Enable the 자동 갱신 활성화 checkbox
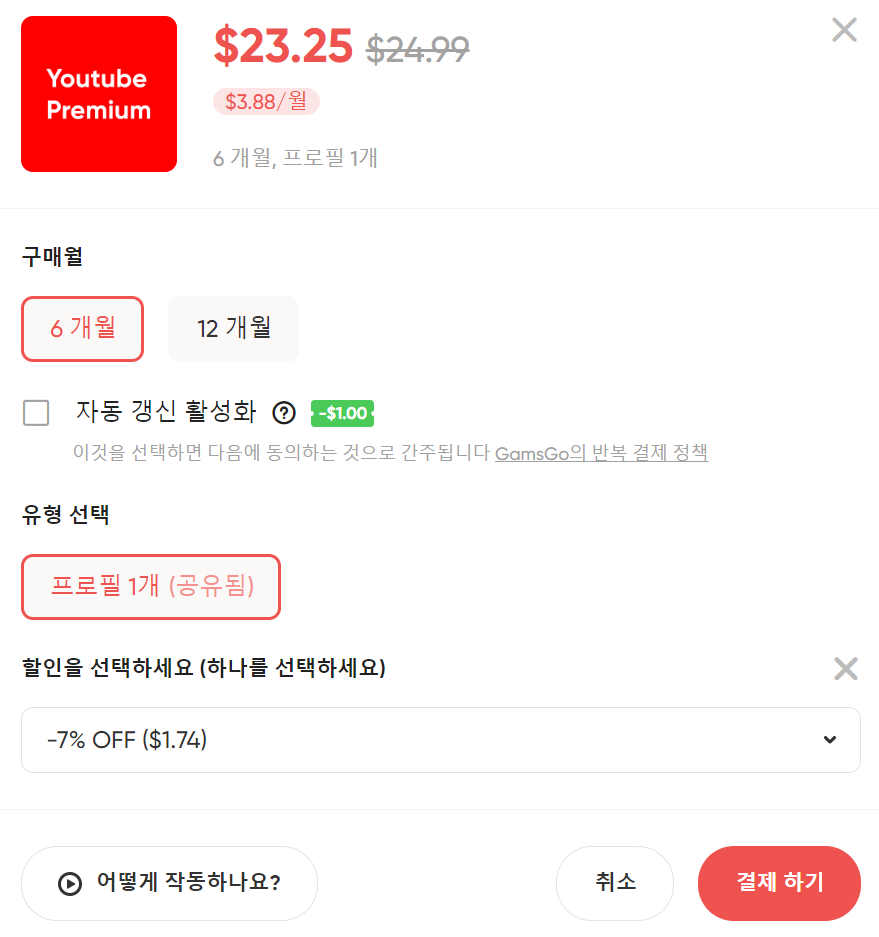879x937 pixels. (x=36, y=412)
